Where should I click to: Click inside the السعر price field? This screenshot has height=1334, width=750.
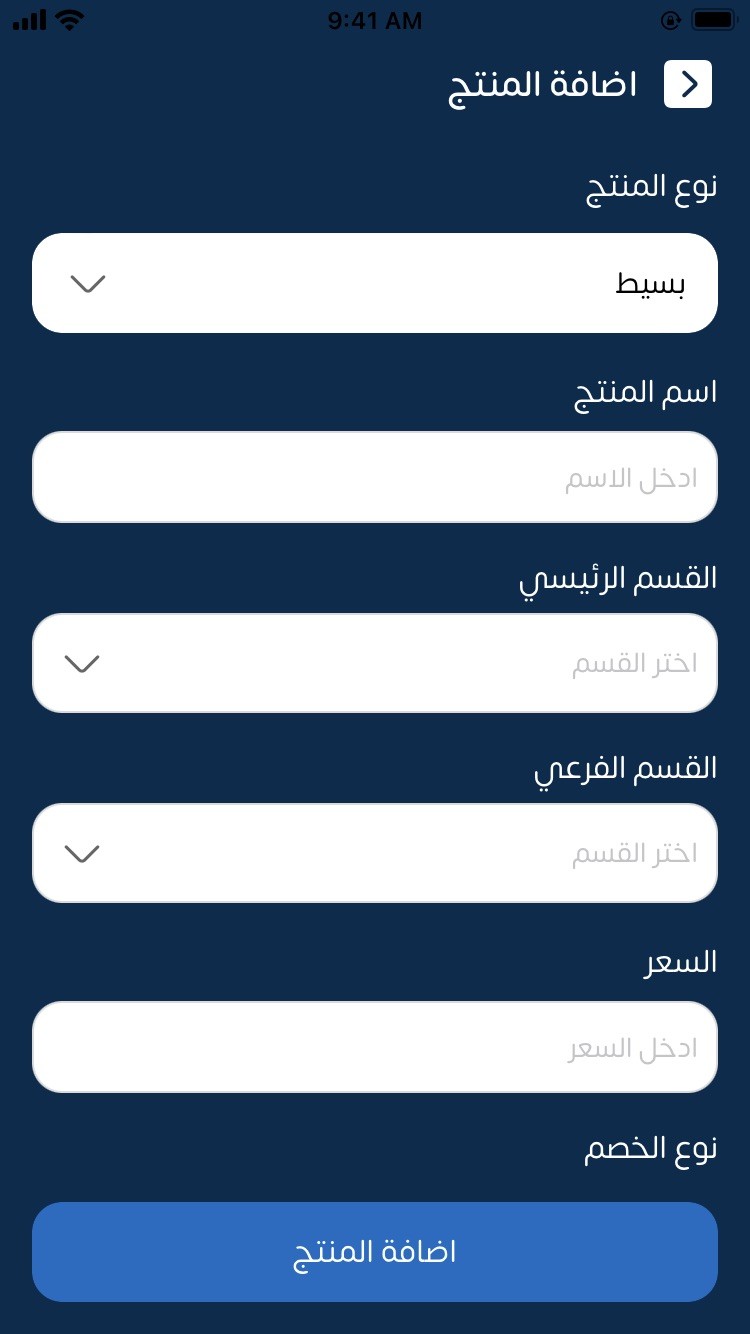point(375,1046)
